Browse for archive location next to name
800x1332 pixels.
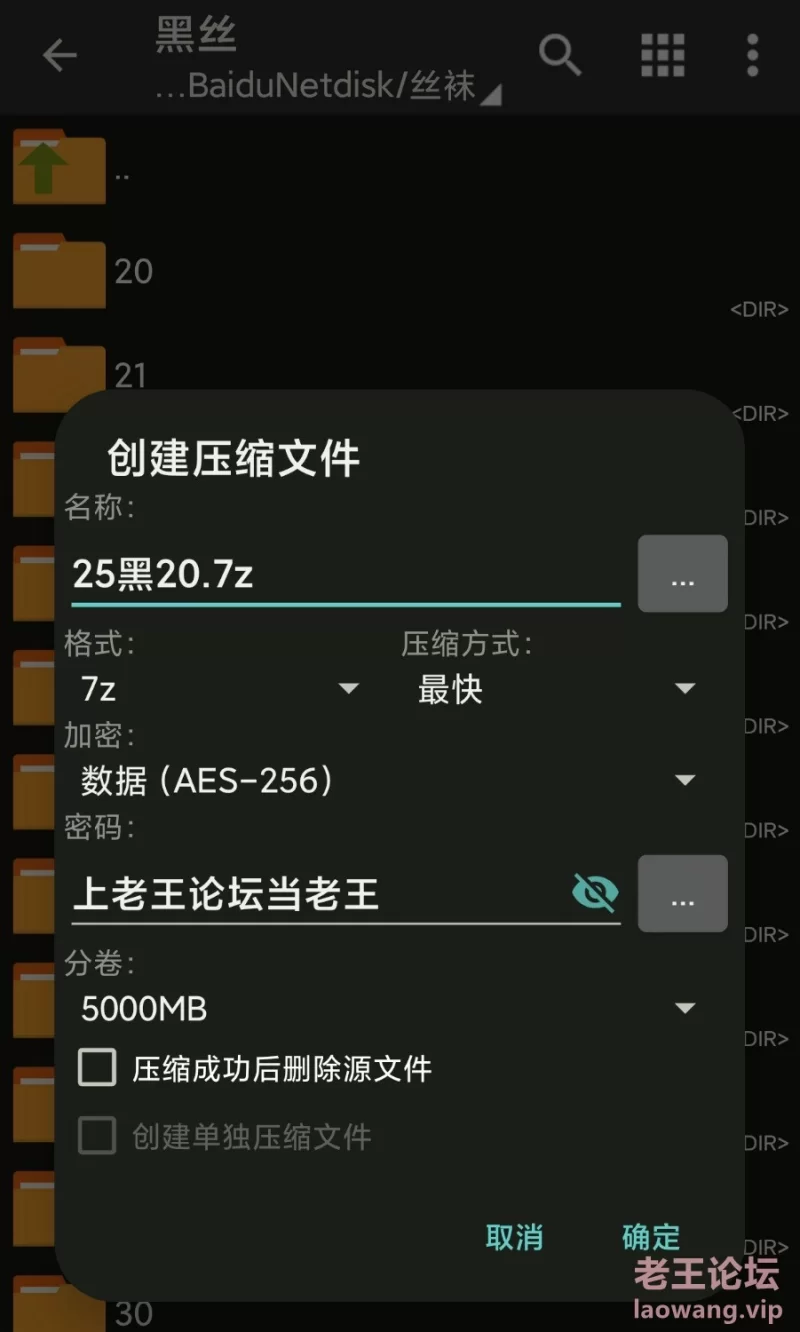pos(682,575)
